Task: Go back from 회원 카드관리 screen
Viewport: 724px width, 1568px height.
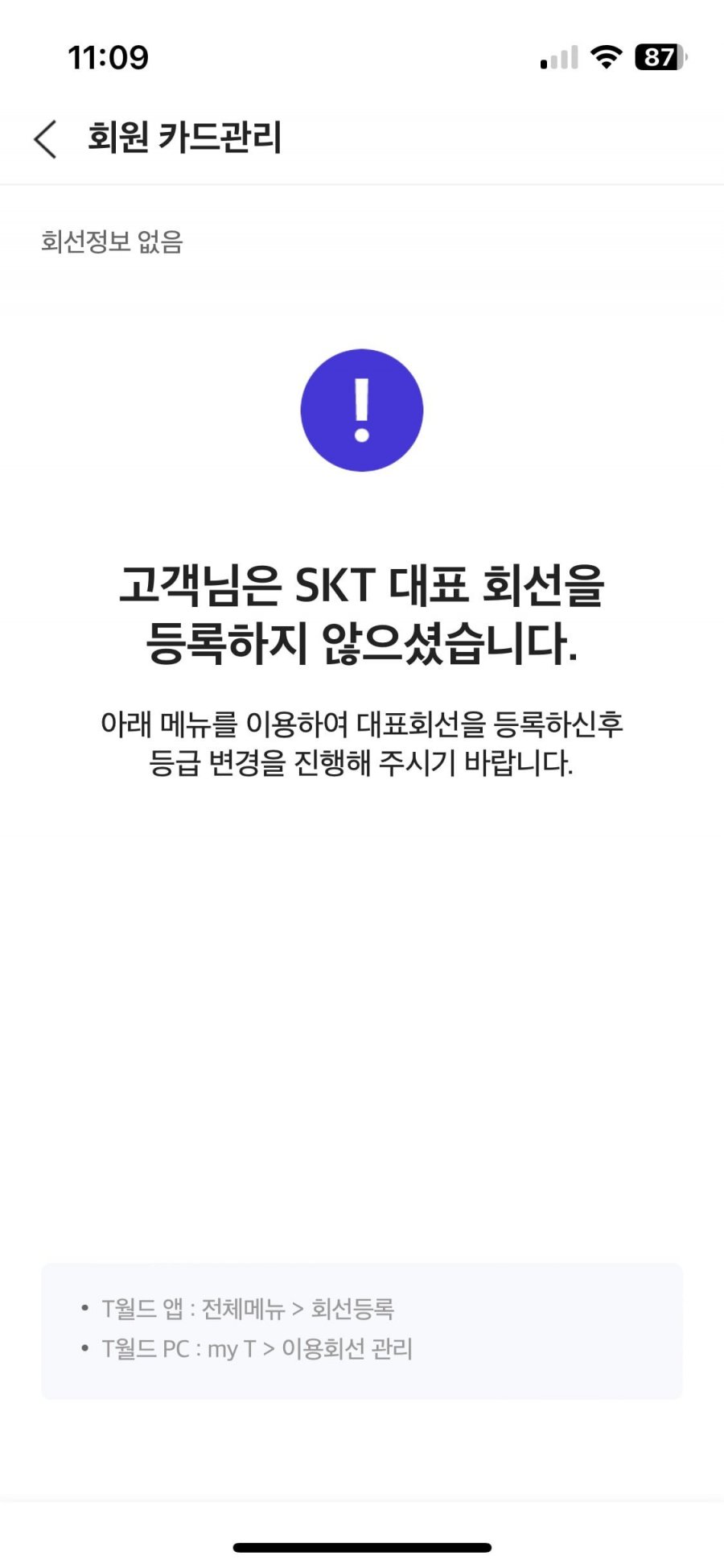Action: point(45,138)
